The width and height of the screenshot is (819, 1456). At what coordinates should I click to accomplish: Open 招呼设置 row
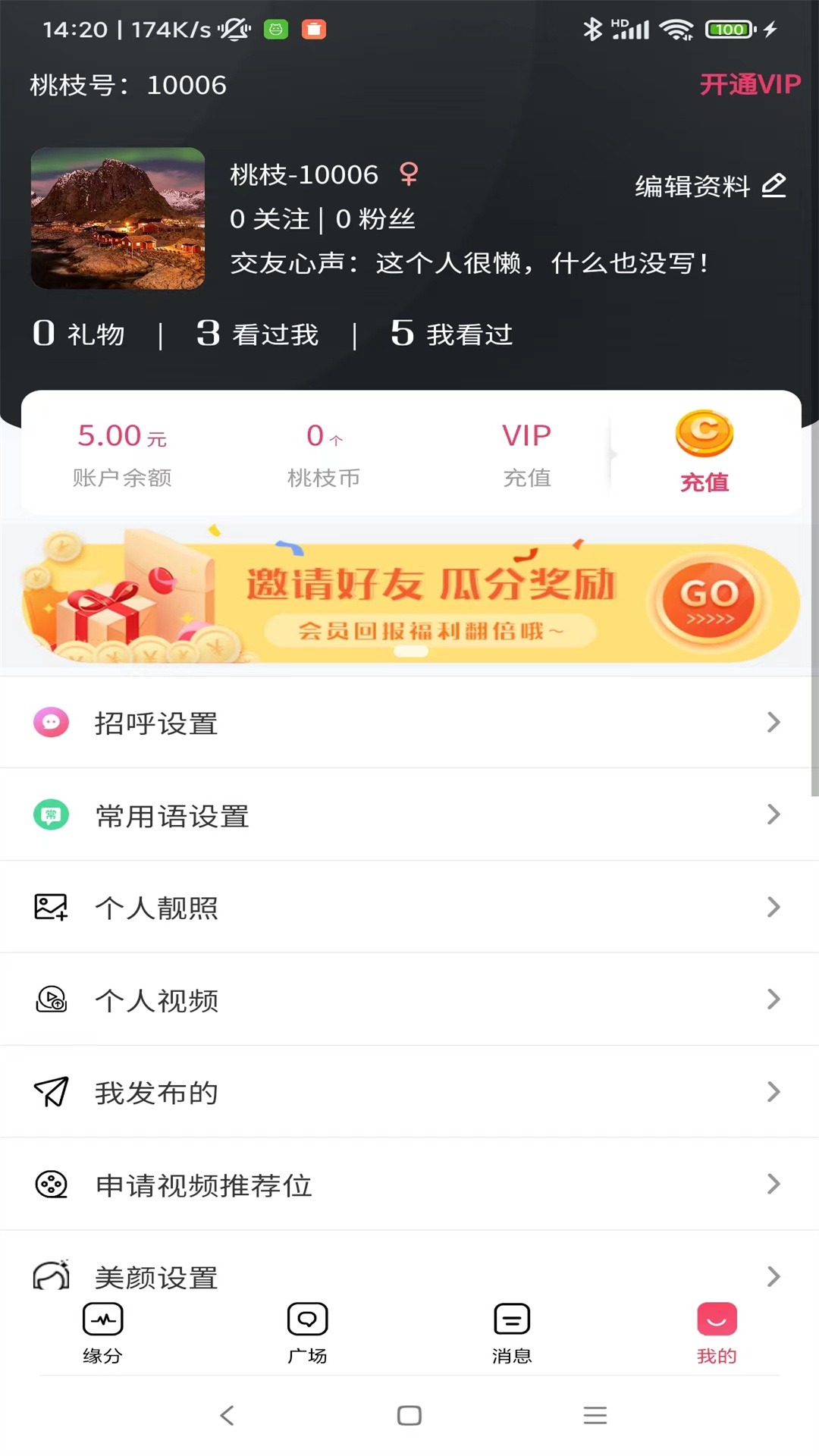point(409,723)
